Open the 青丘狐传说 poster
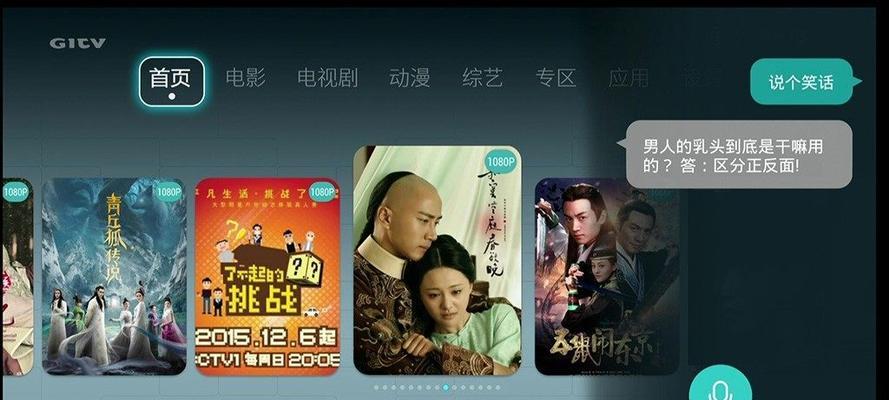 (113, 277)
